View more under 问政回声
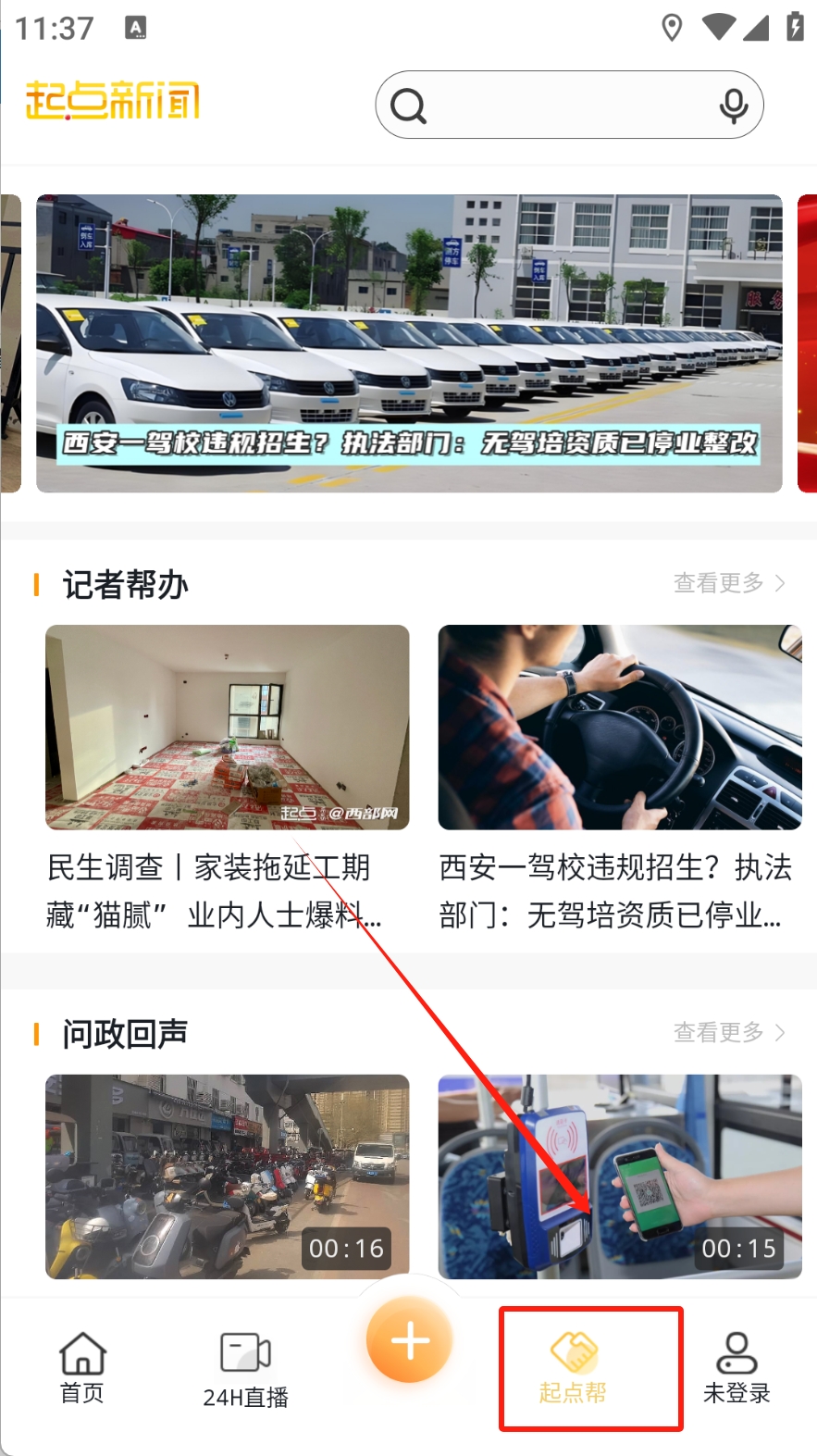The width and height of the screenshot is (817, 1456). point(728,1032)
